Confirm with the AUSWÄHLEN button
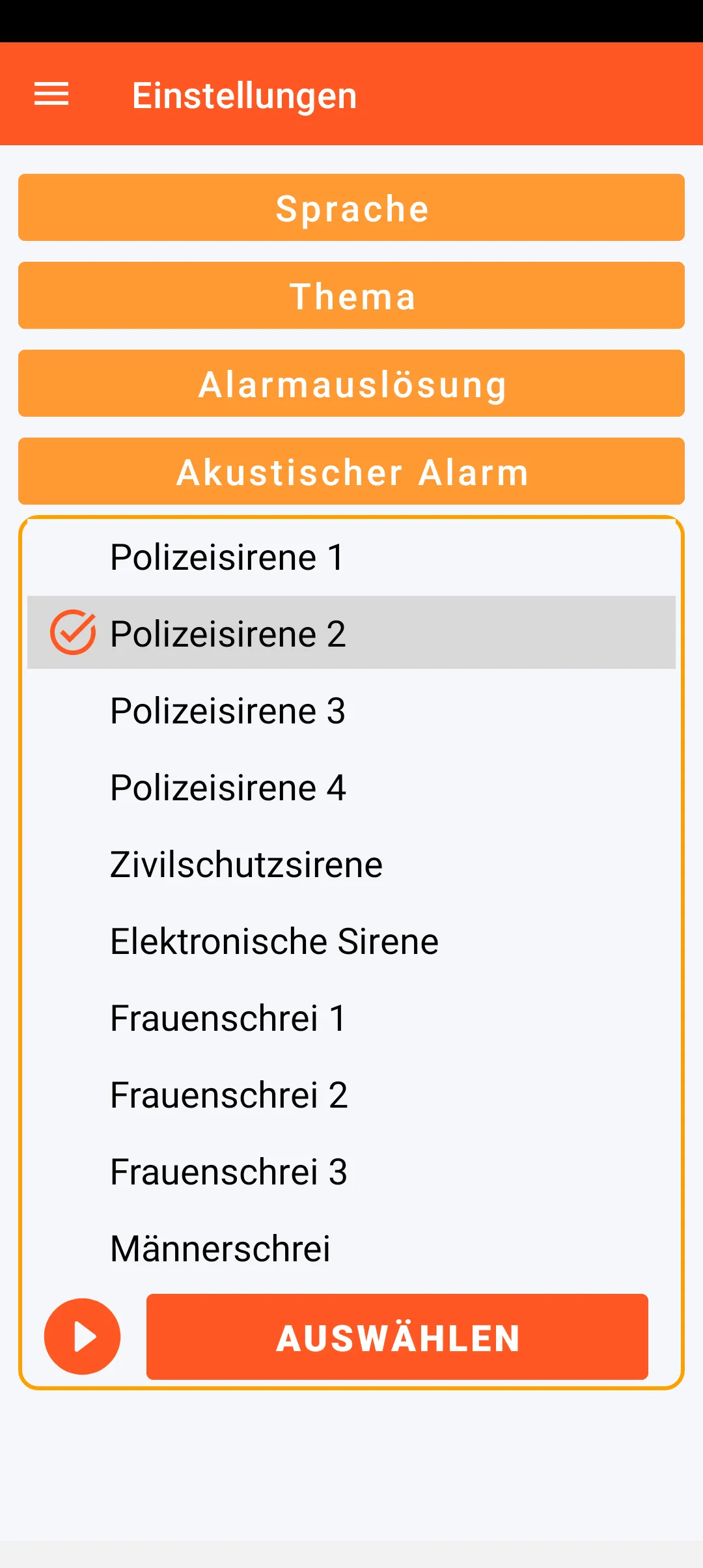703x1568 pixels. pyautogui.click(x=397, y=1337)
